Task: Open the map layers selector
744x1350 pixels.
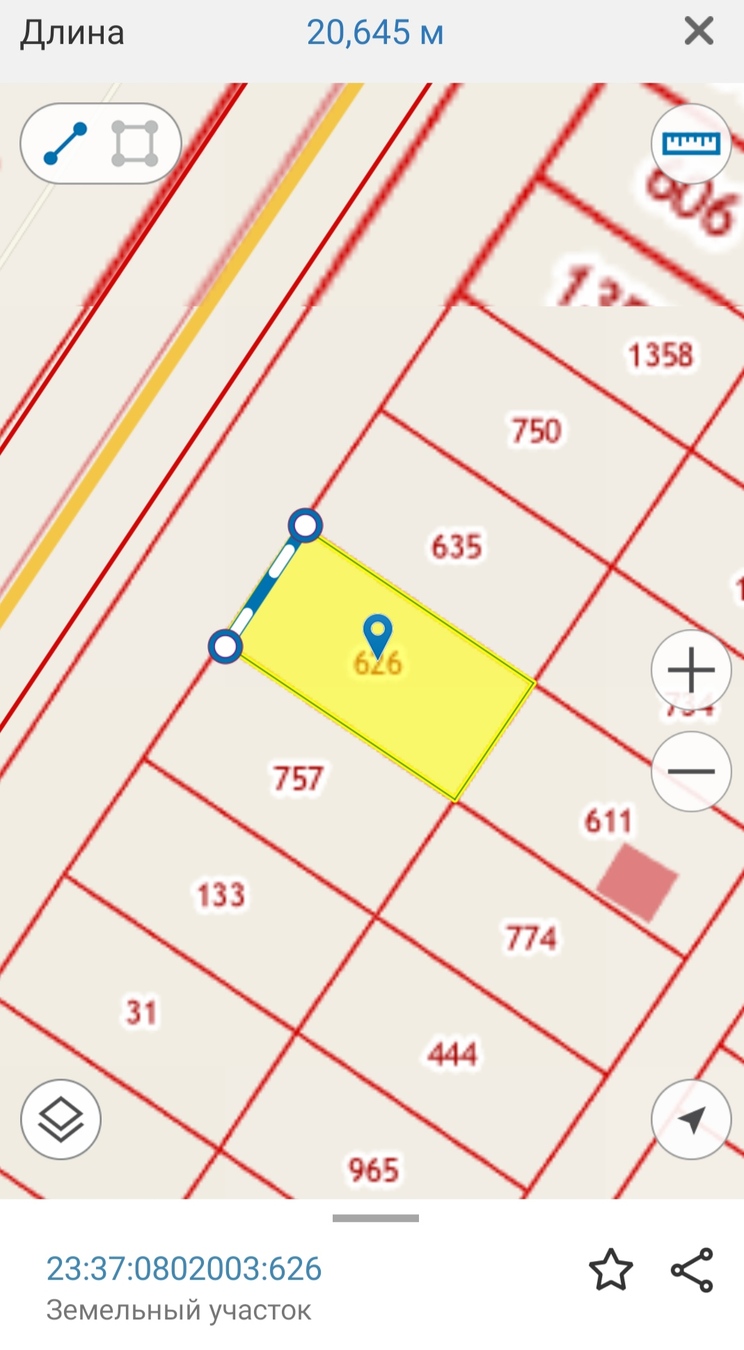Action: 61,1119
